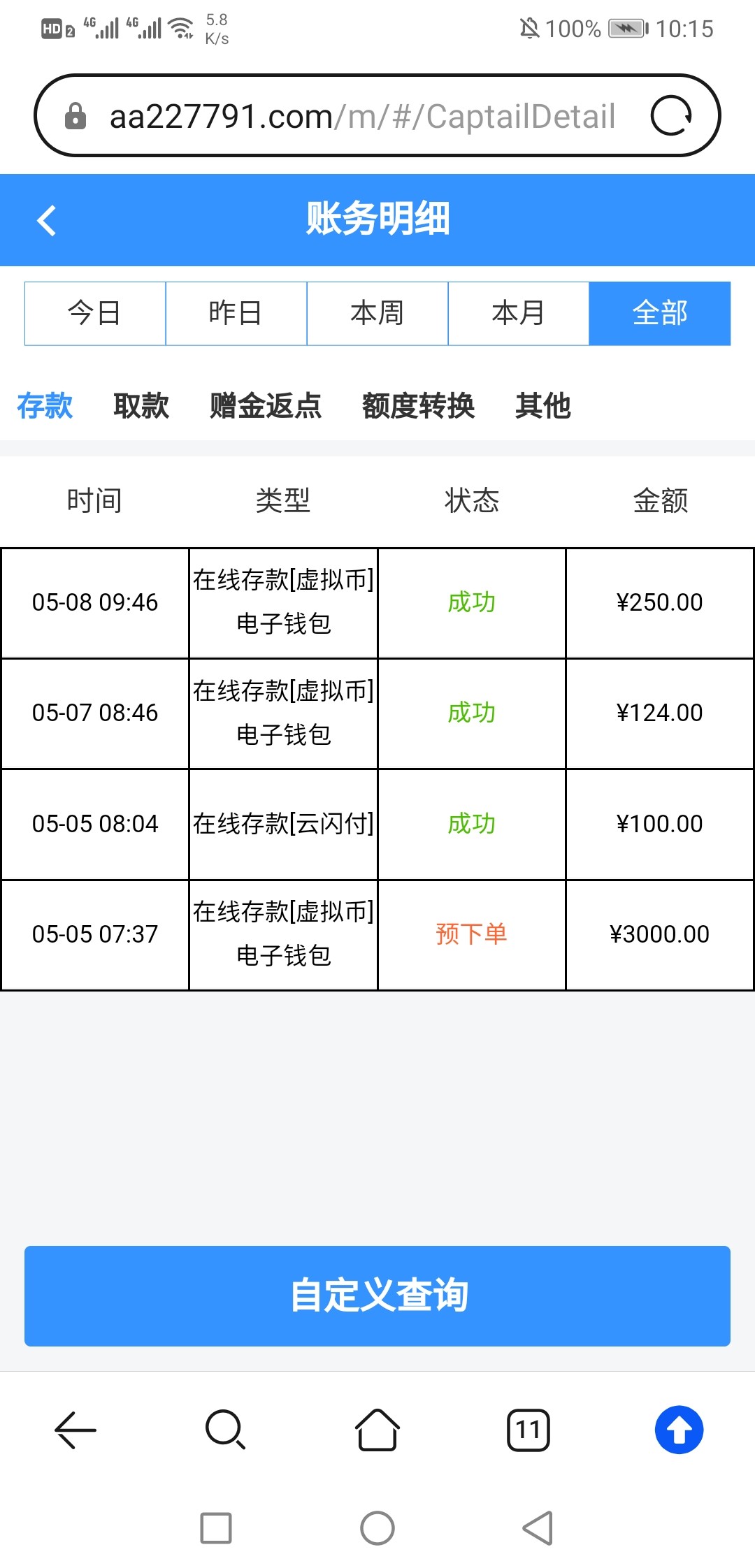Reload the page in the address bar
Screen dimensions: 755x1568
(x=671, y=116)
